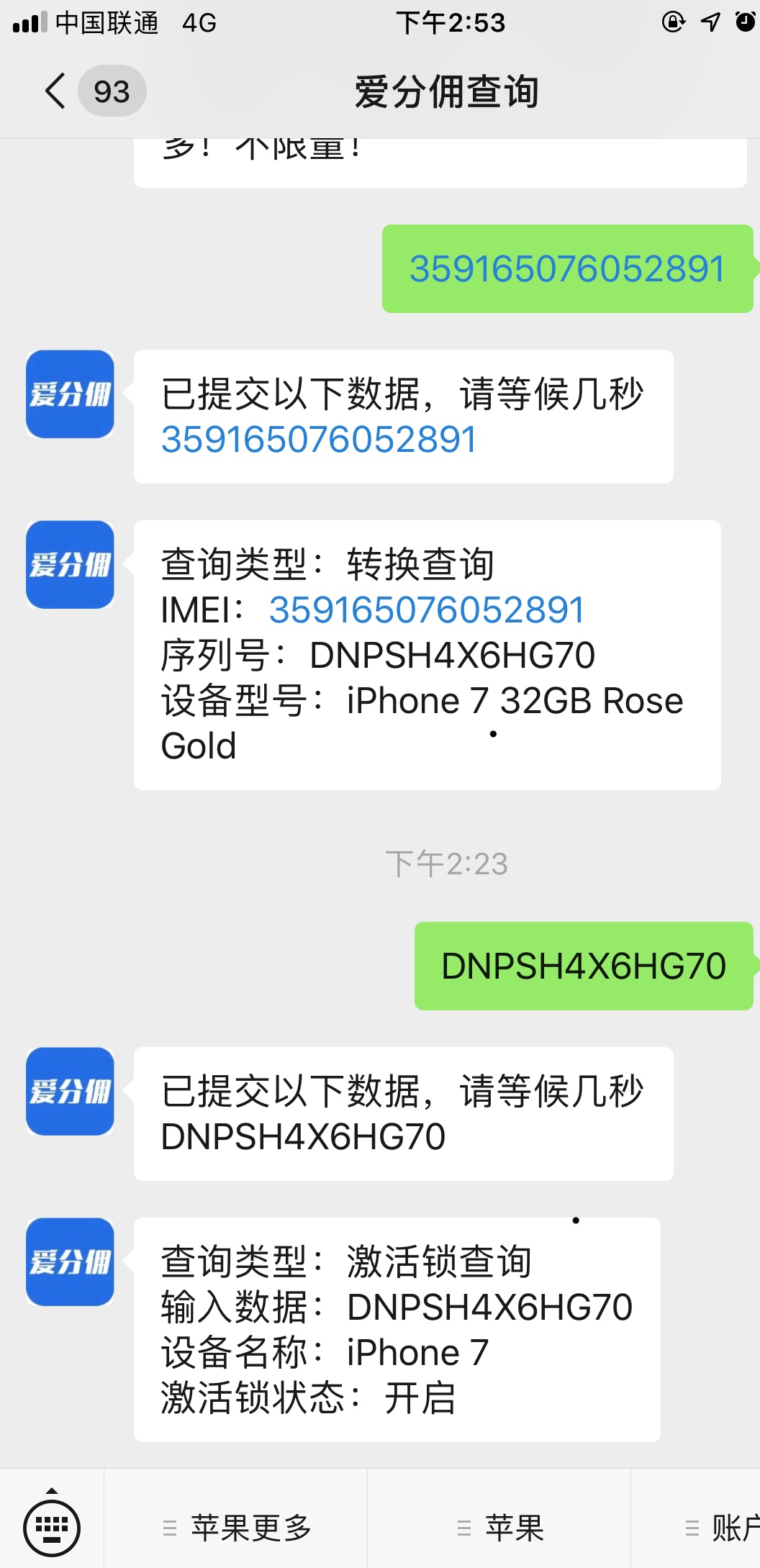
Task: Go back to the chat list
Action: [x=56, y=91]
